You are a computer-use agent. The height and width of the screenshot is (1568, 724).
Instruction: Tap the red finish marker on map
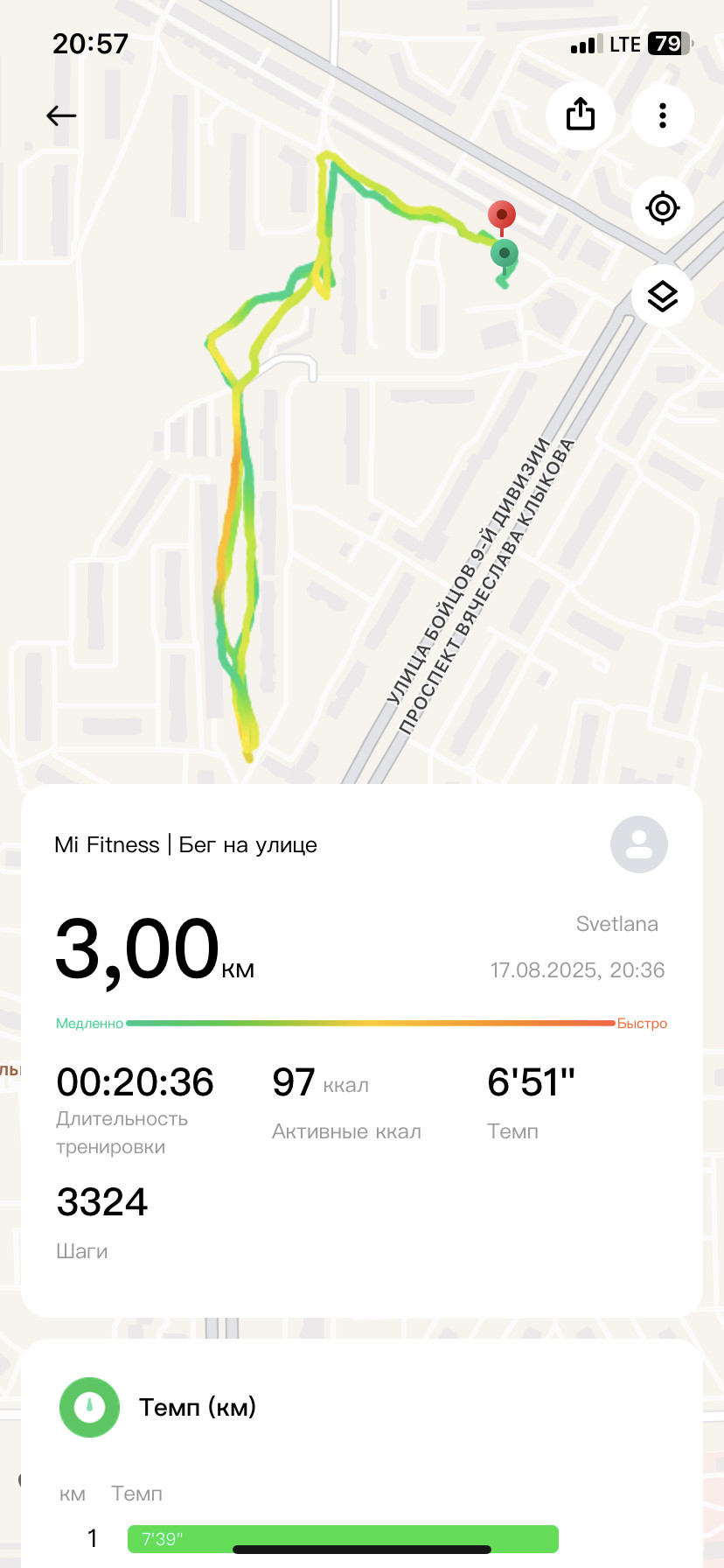(x=502, y=216)
